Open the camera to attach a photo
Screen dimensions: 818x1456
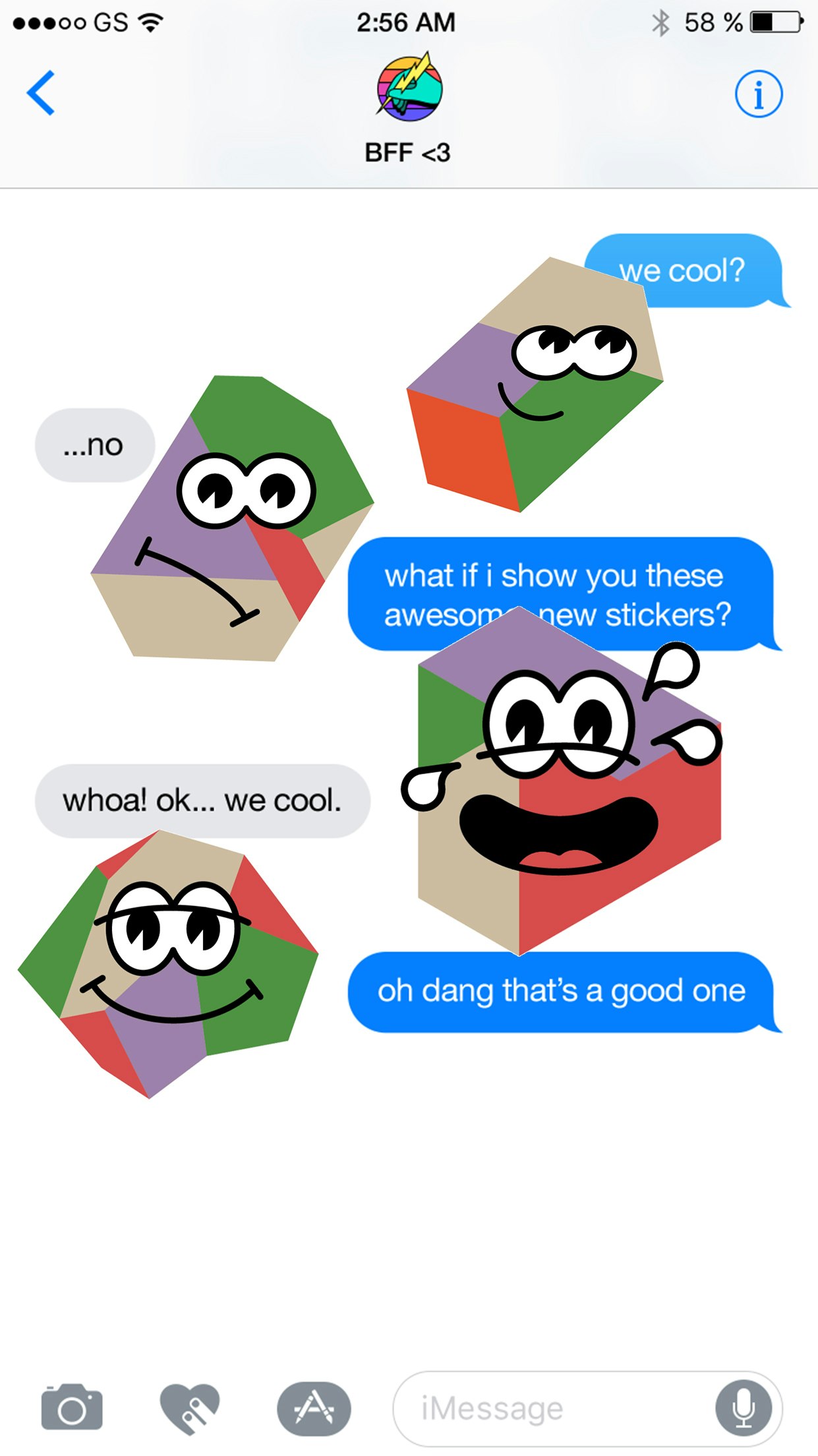72,1408
